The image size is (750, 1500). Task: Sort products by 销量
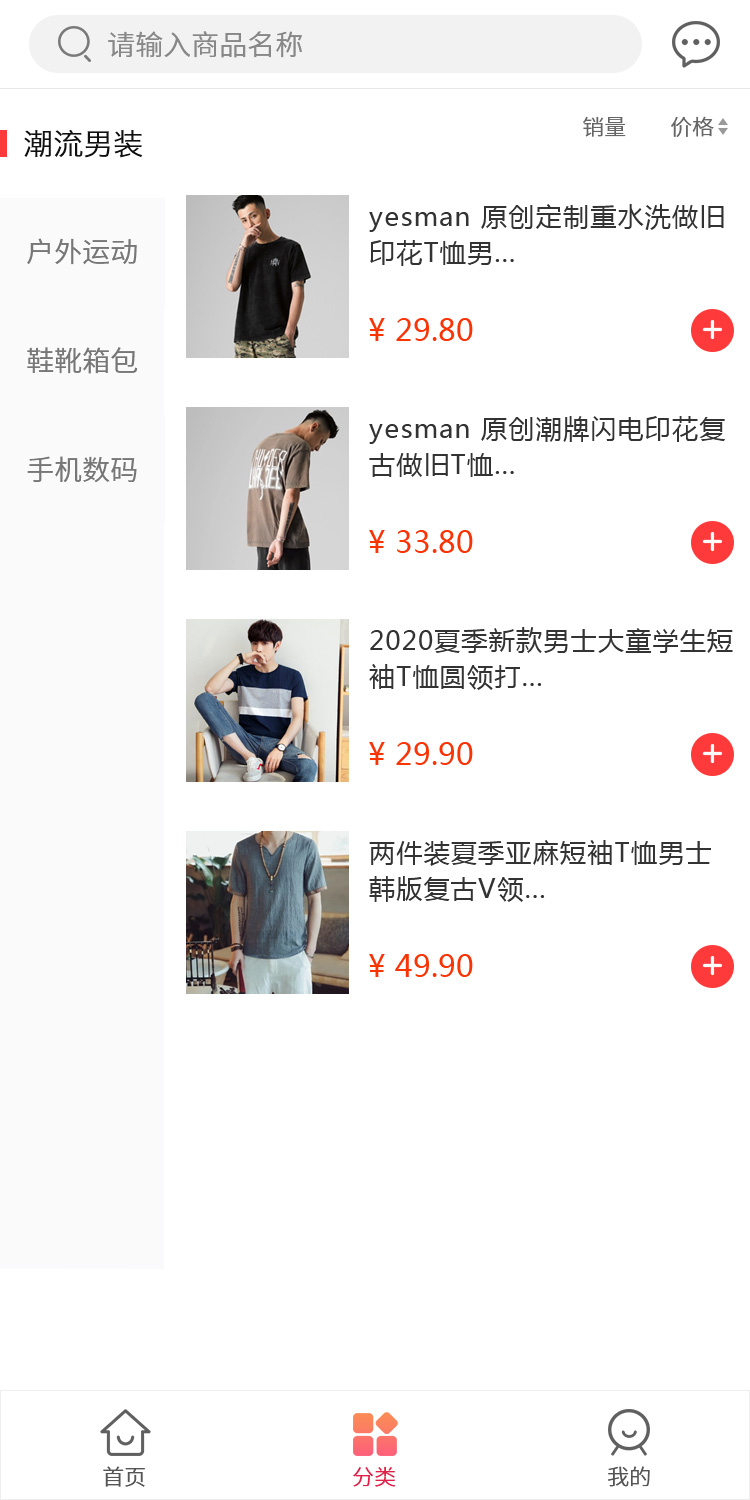(604, 127)
